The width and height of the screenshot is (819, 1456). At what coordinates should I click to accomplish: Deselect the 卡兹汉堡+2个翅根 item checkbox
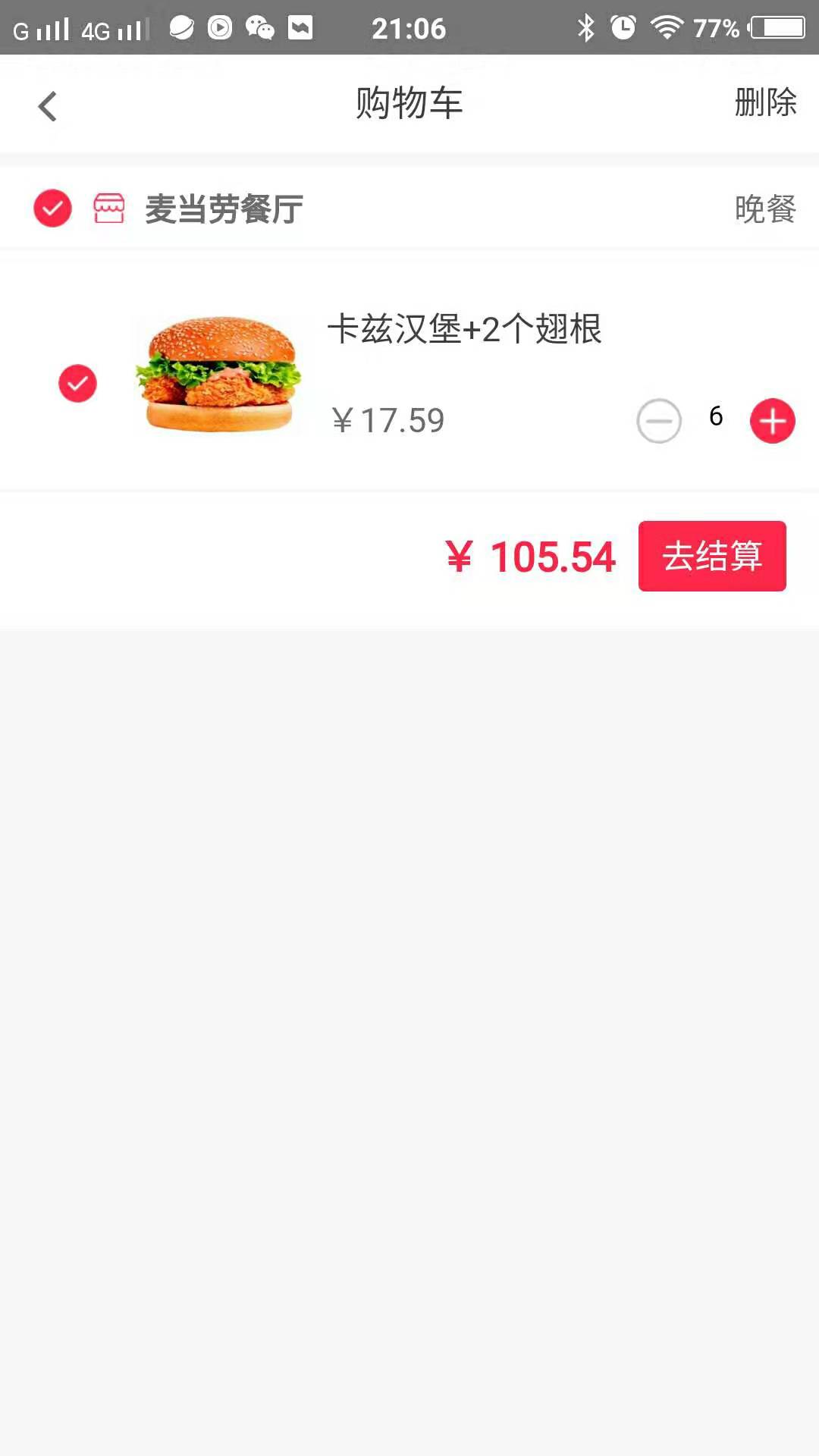pyautogui.click(x=77, y=383)
